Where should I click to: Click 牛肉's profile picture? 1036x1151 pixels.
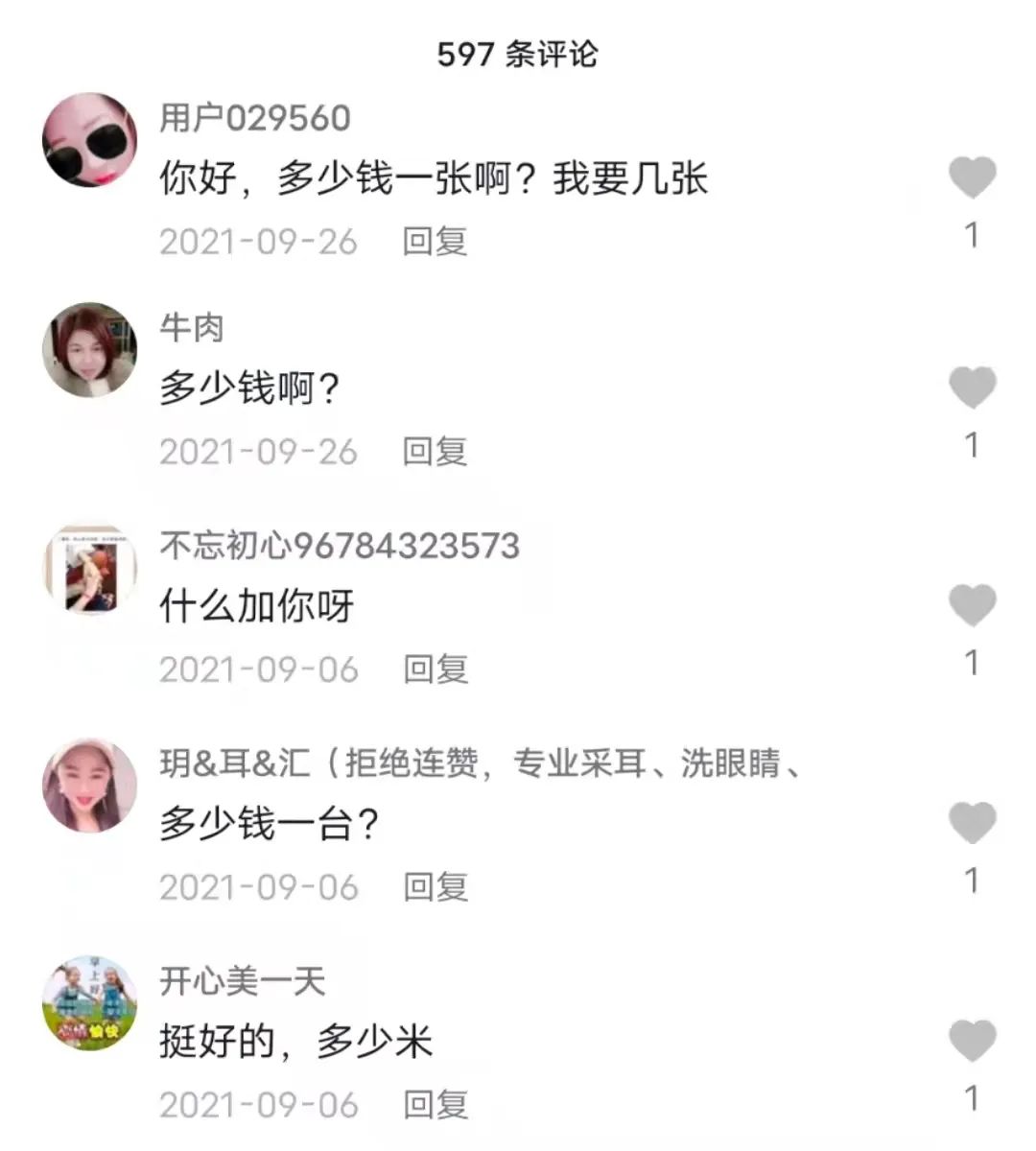[90, 348]
